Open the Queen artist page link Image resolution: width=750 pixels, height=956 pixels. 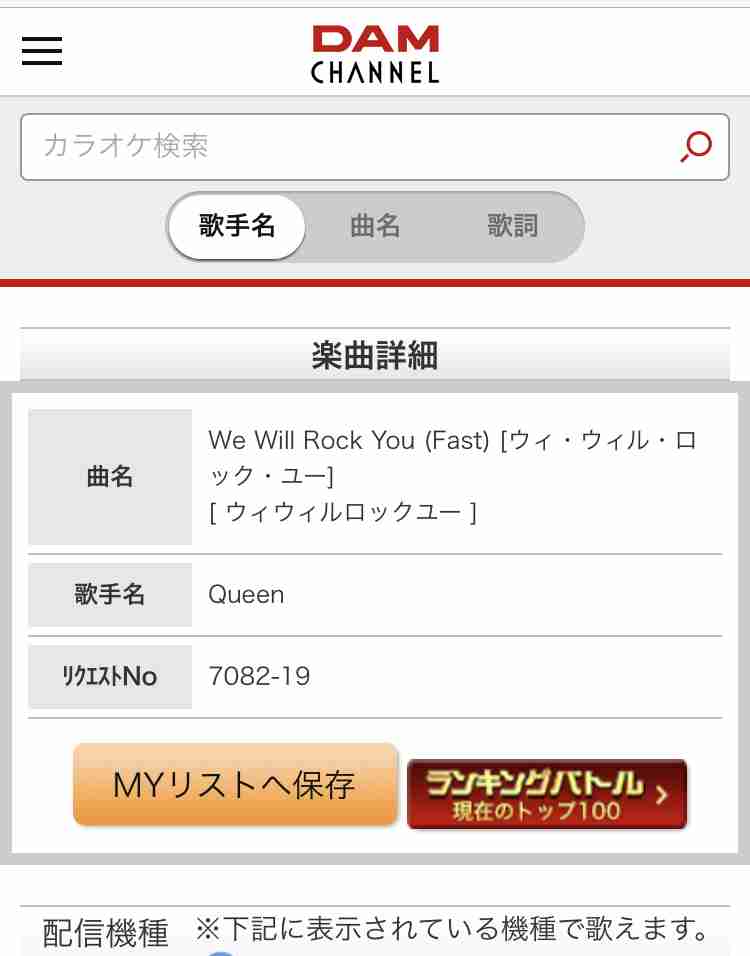pyautogui.click(x=247, y=595)
